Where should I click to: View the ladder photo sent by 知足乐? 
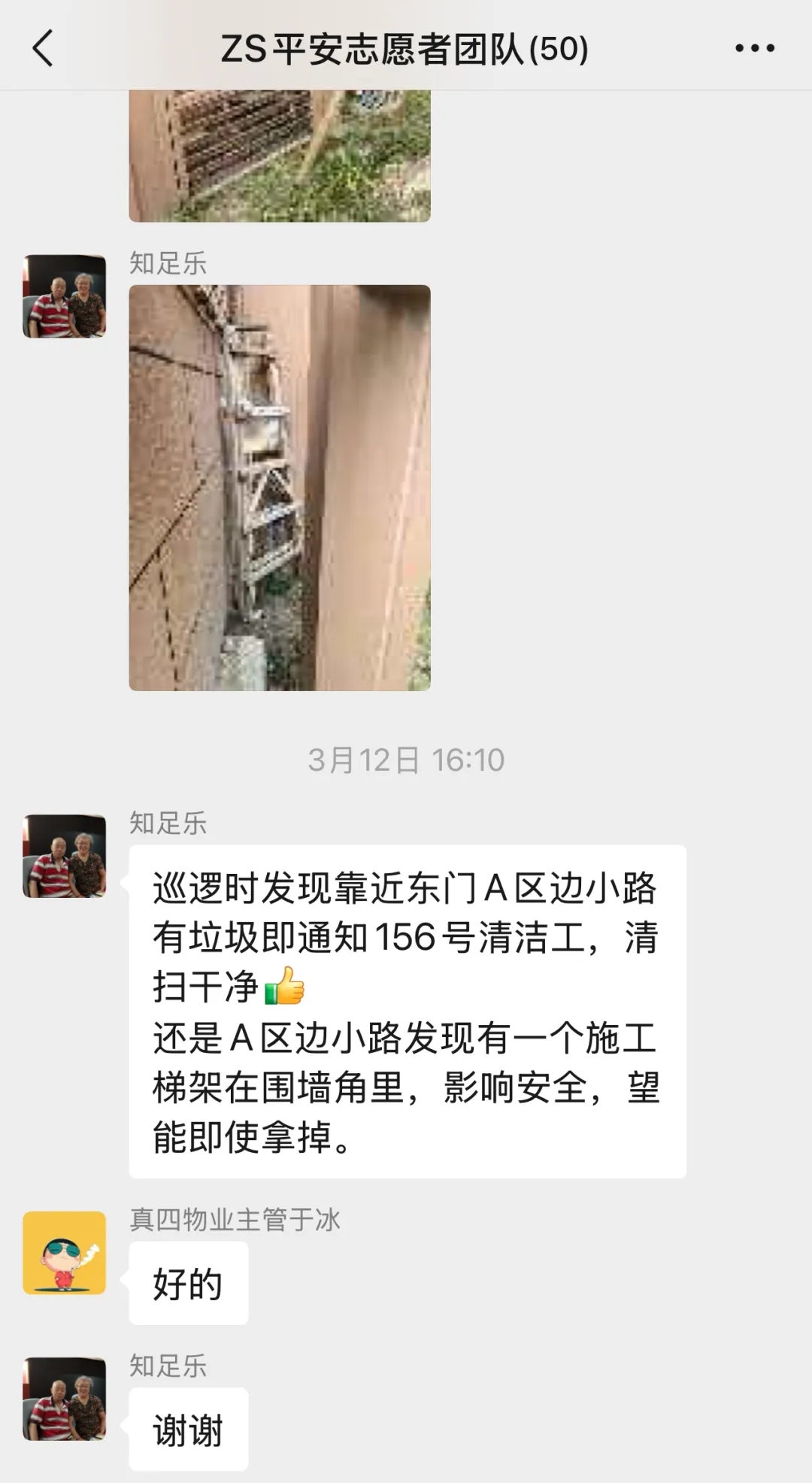(280, 487)
